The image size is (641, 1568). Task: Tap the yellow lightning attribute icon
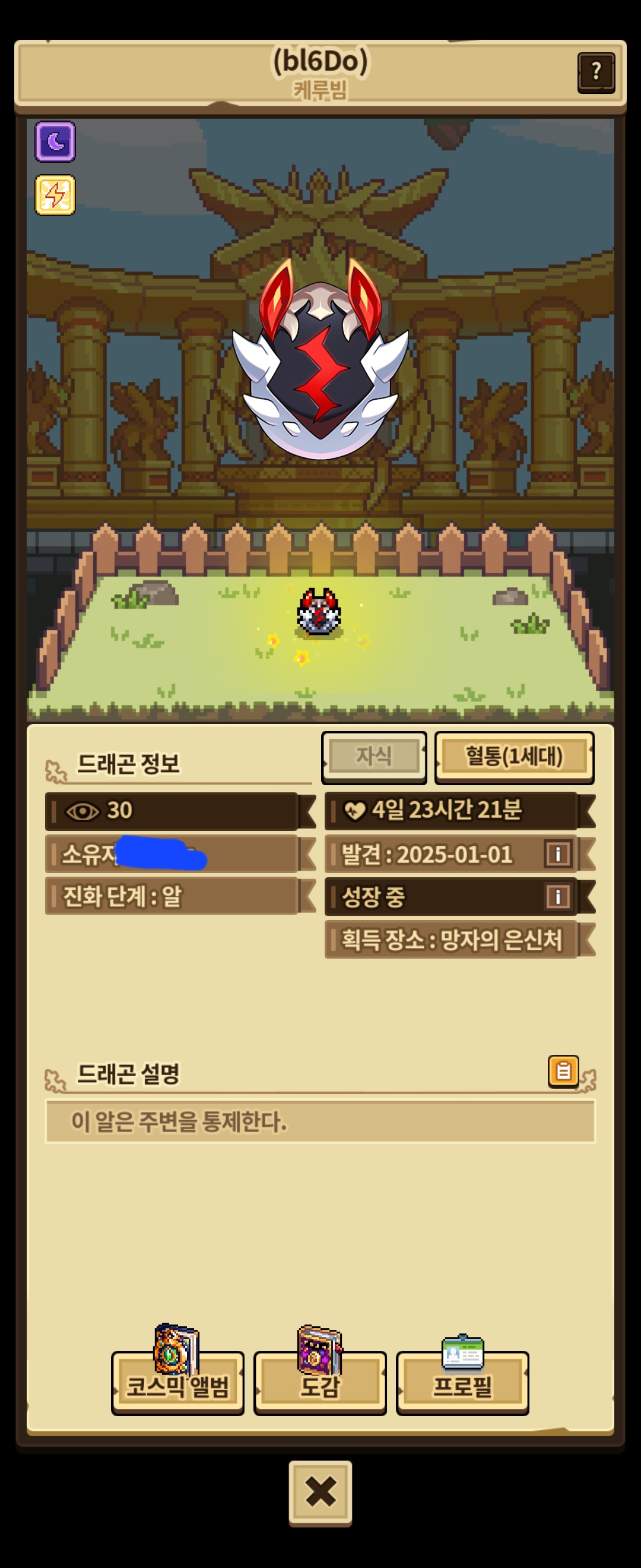(x=55, y=195)
